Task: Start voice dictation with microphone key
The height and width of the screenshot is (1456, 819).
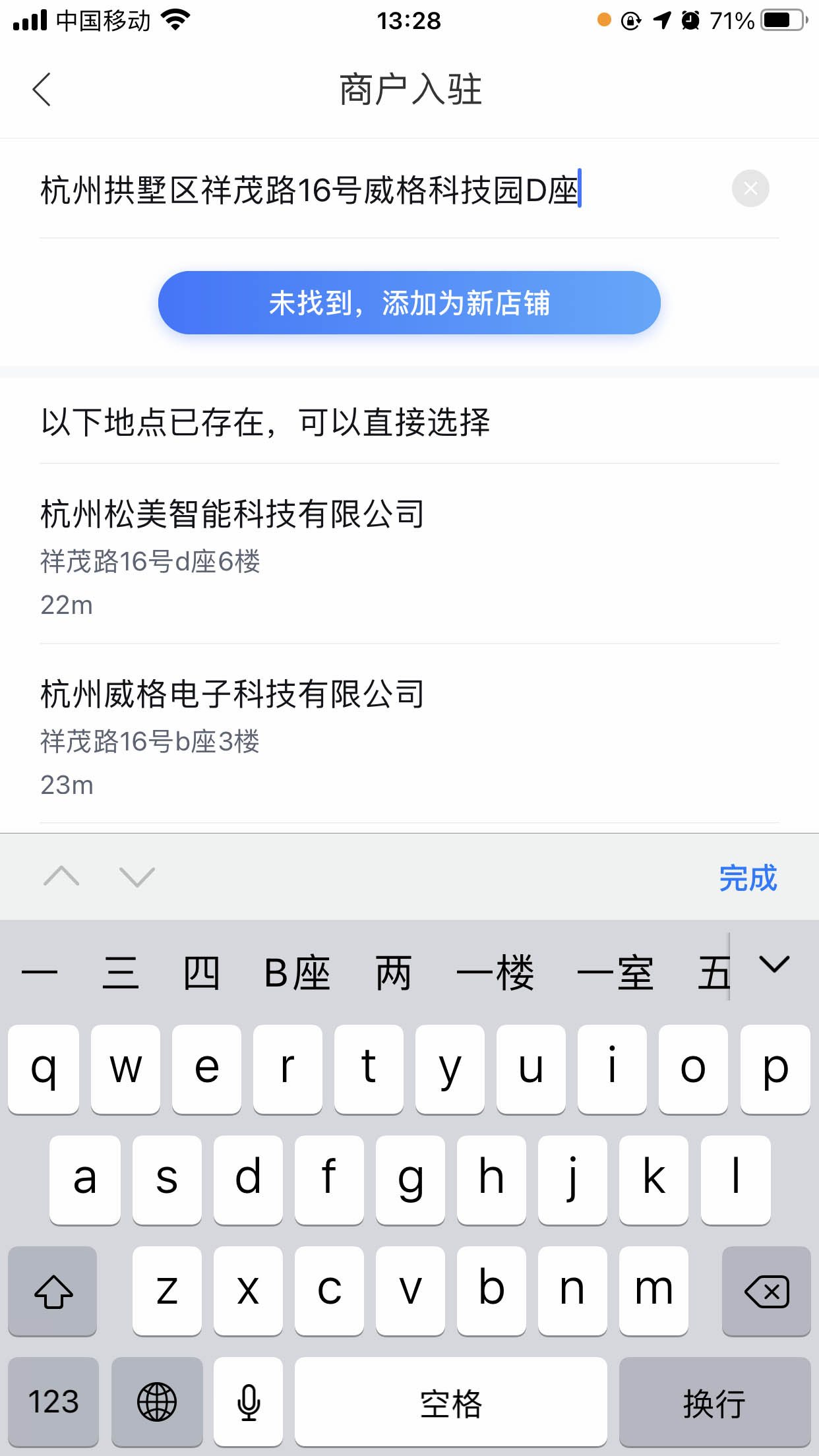Action: [x=249, y=1401]
